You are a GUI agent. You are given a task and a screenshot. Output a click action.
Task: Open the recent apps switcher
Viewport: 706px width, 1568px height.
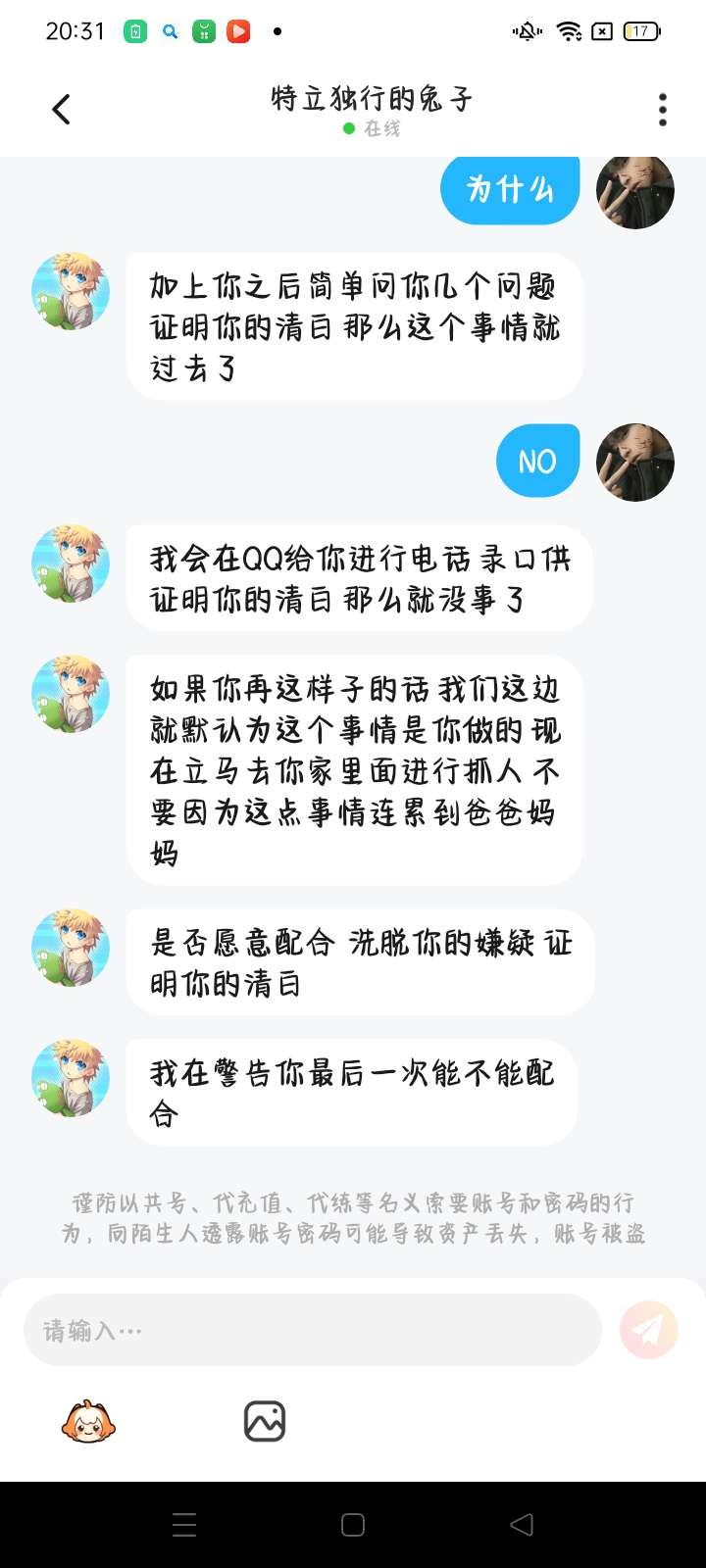[184, 1525]
